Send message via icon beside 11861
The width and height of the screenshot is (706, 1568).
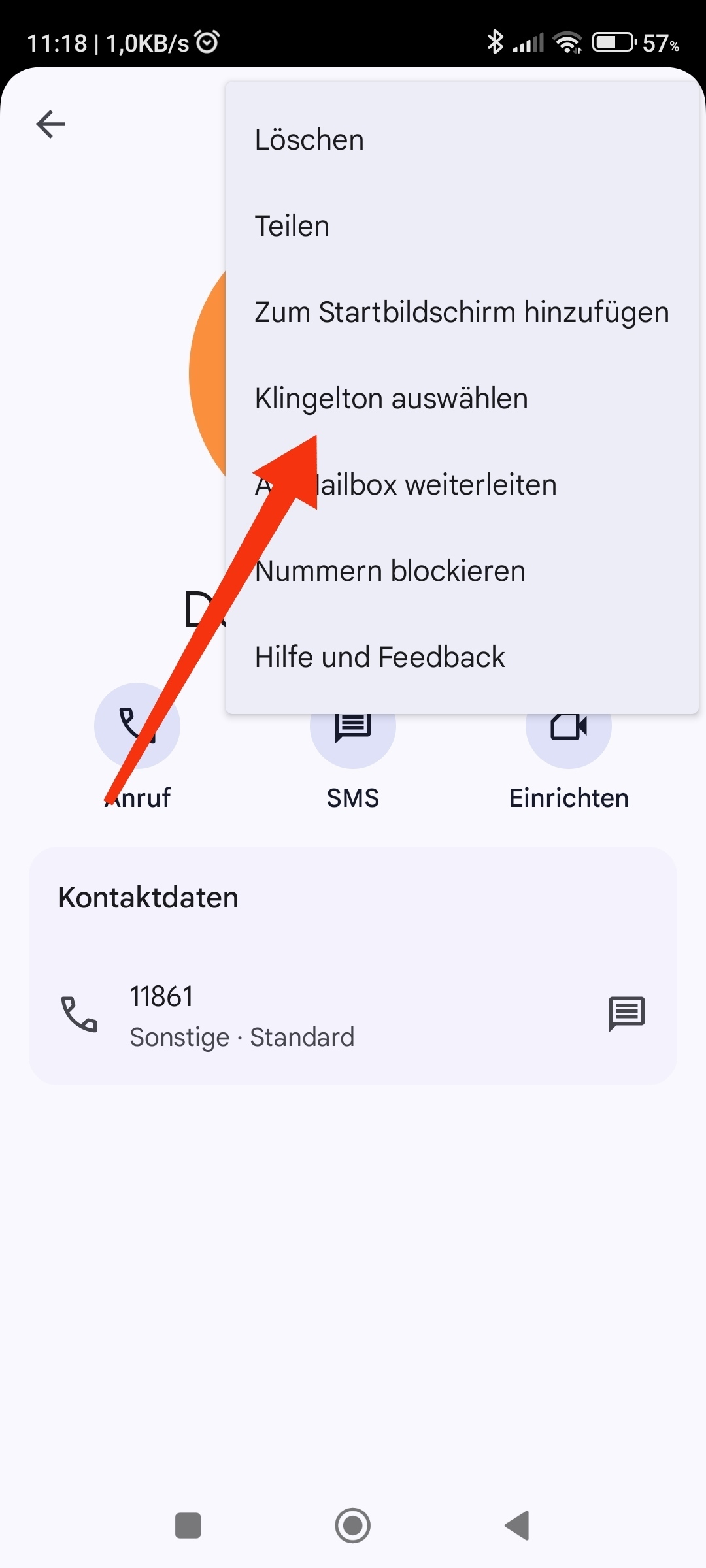(x=626, y=1014)
